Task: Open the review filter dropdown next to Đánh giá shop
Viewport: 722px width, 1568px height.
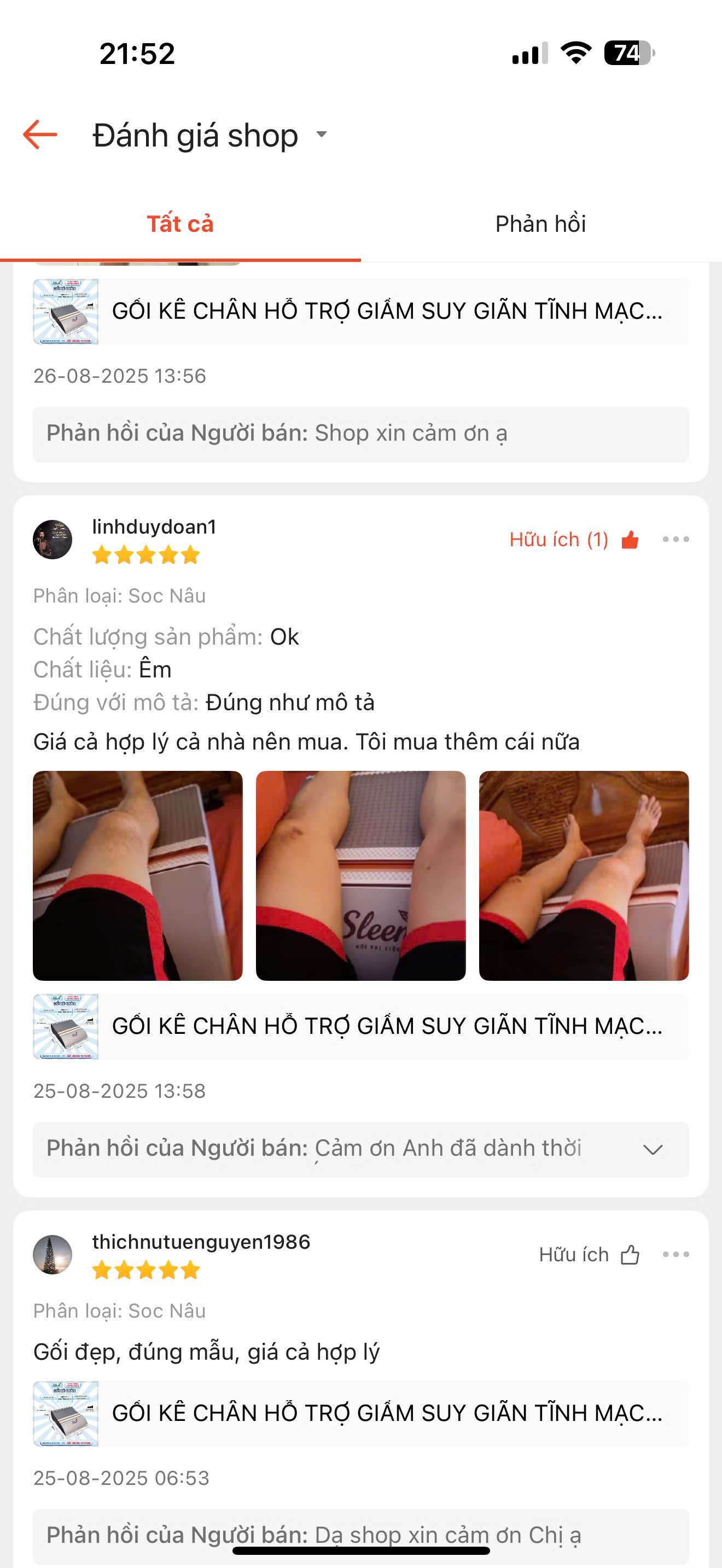Action: 323,135
